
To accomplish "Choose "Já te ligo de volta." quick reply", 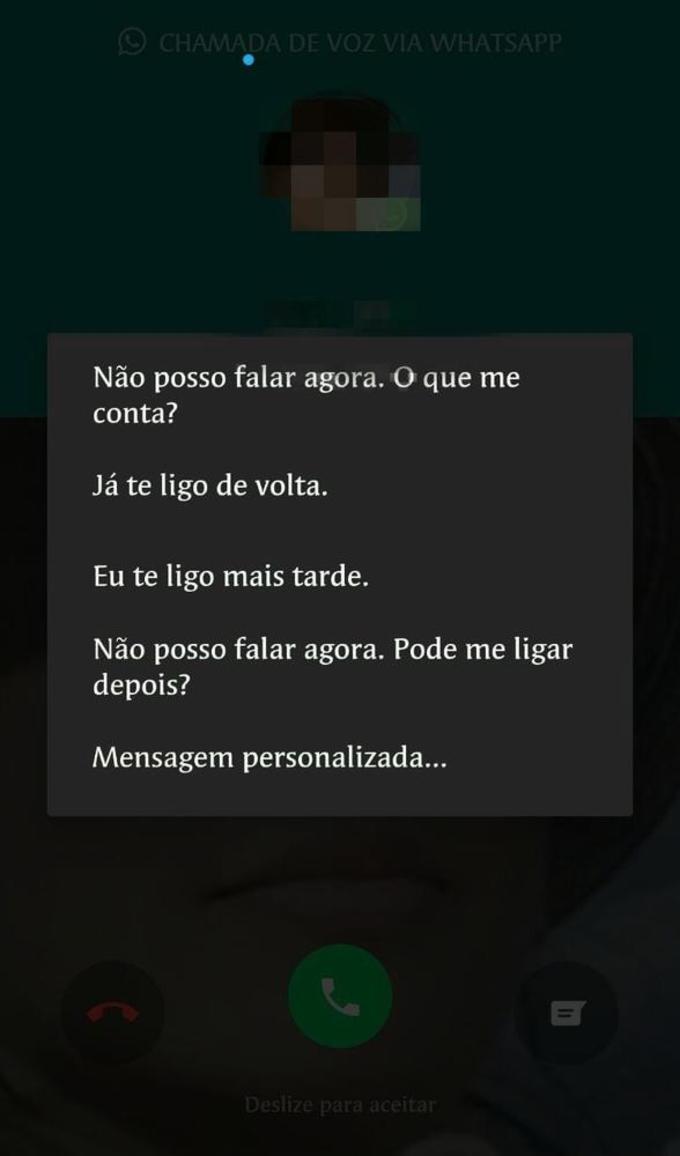I will pyautogui.click(x=210, y=487).
